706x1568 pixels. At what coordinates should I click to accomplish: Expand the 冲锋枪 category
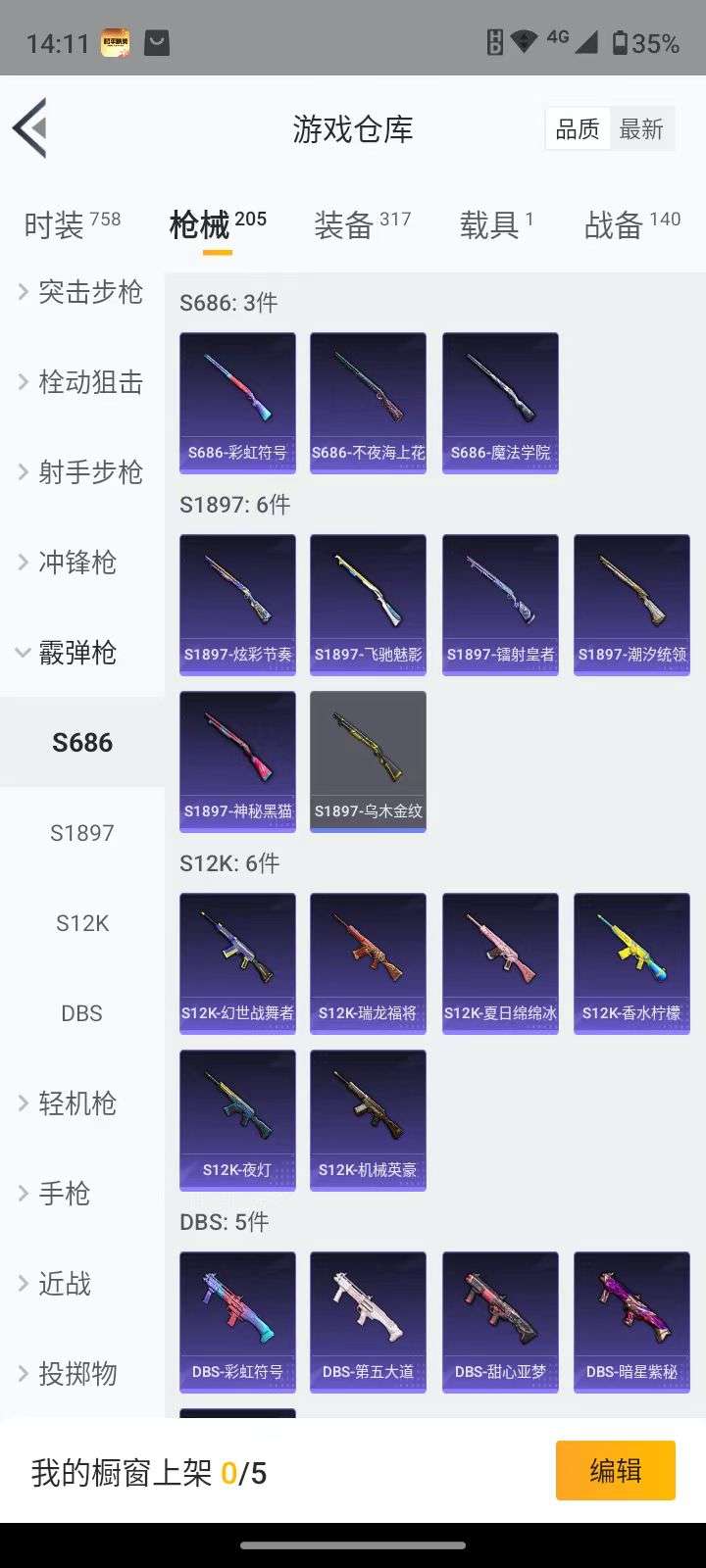tap(82, 563)
